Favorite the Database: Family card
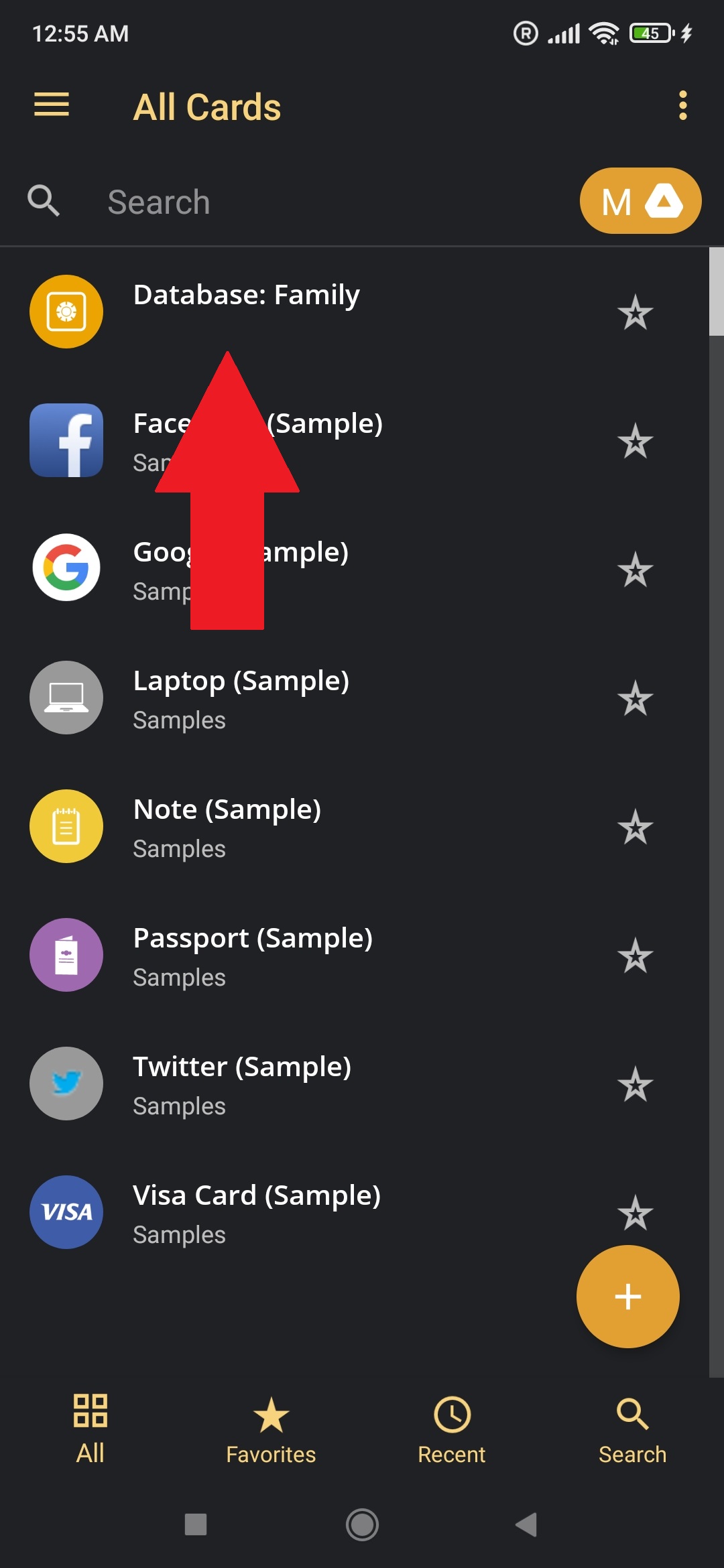 [635, 313]
